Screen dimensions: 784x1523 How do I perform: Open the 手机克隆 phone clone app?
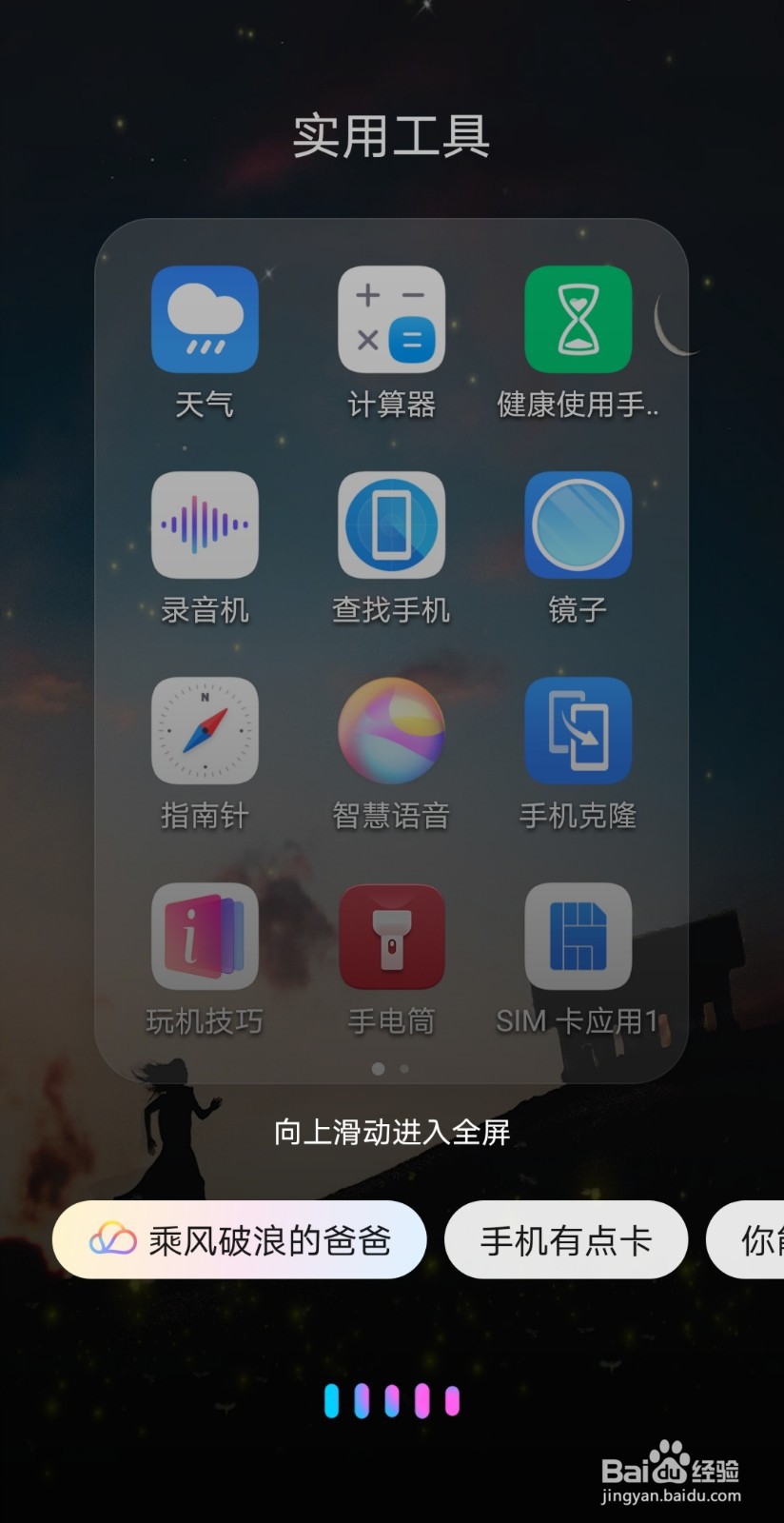(578, 731)
